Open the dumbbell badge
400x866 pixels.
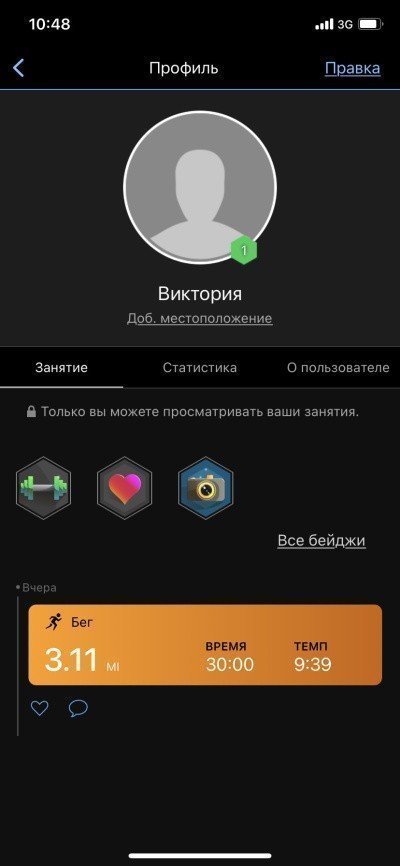(44, 488)
